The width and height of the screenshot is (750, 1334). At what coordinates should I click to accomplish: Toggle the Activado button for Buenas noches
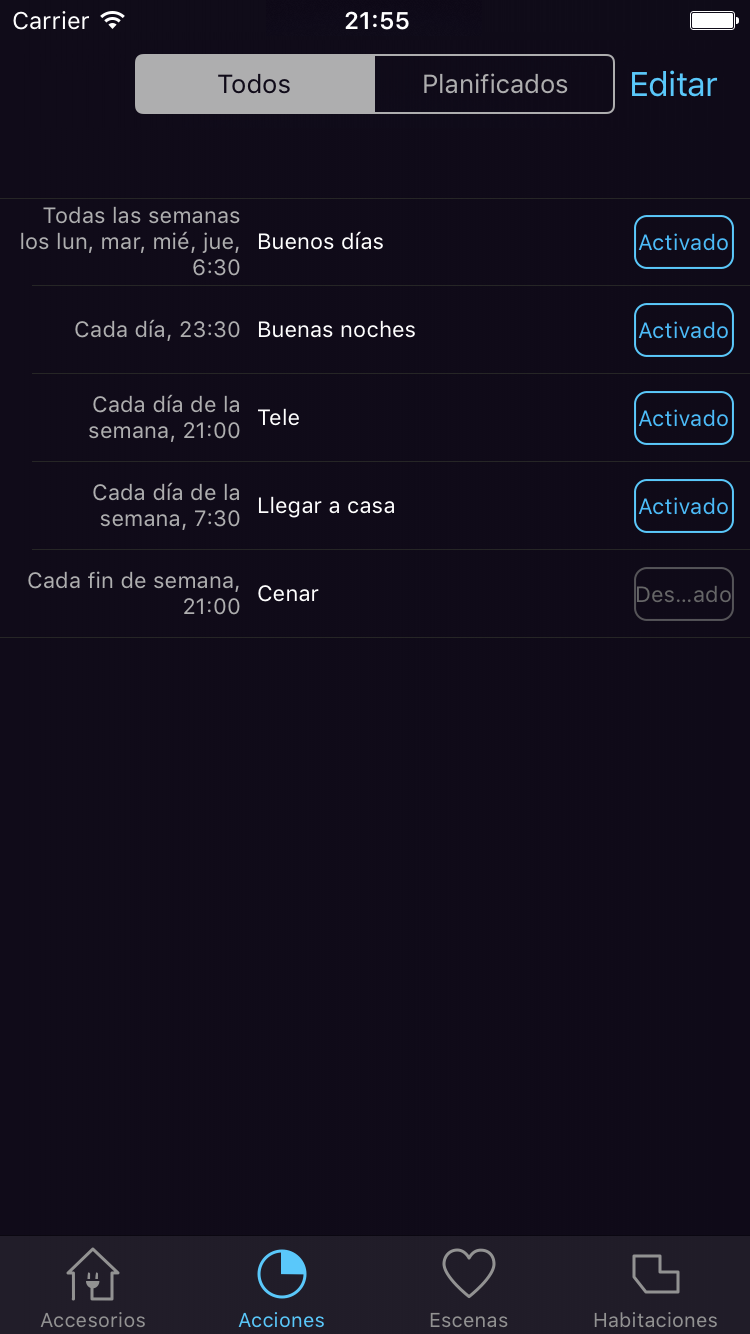tap(684, 330)
